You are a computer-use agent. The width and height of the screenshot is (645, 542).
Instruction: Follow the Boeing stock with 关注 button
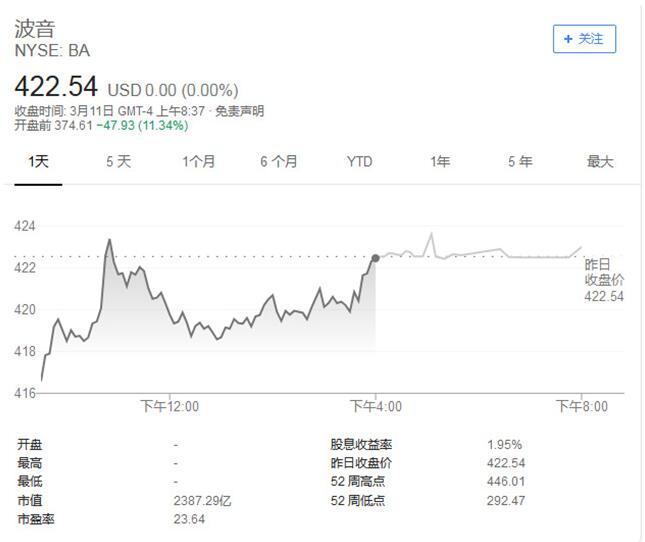tap(584, 39)
